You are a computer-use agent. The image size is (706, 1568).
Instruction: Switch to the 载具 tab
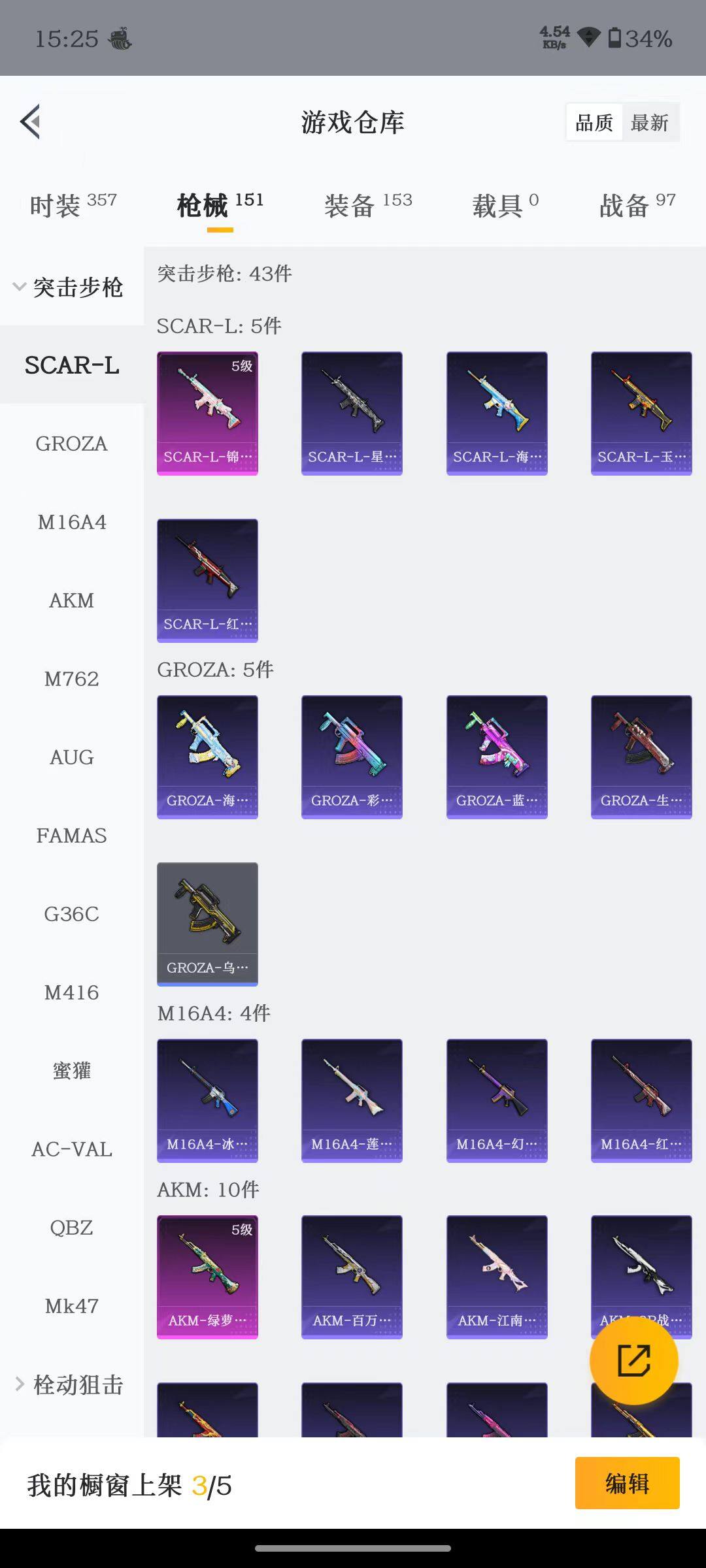tap(505, 205)
